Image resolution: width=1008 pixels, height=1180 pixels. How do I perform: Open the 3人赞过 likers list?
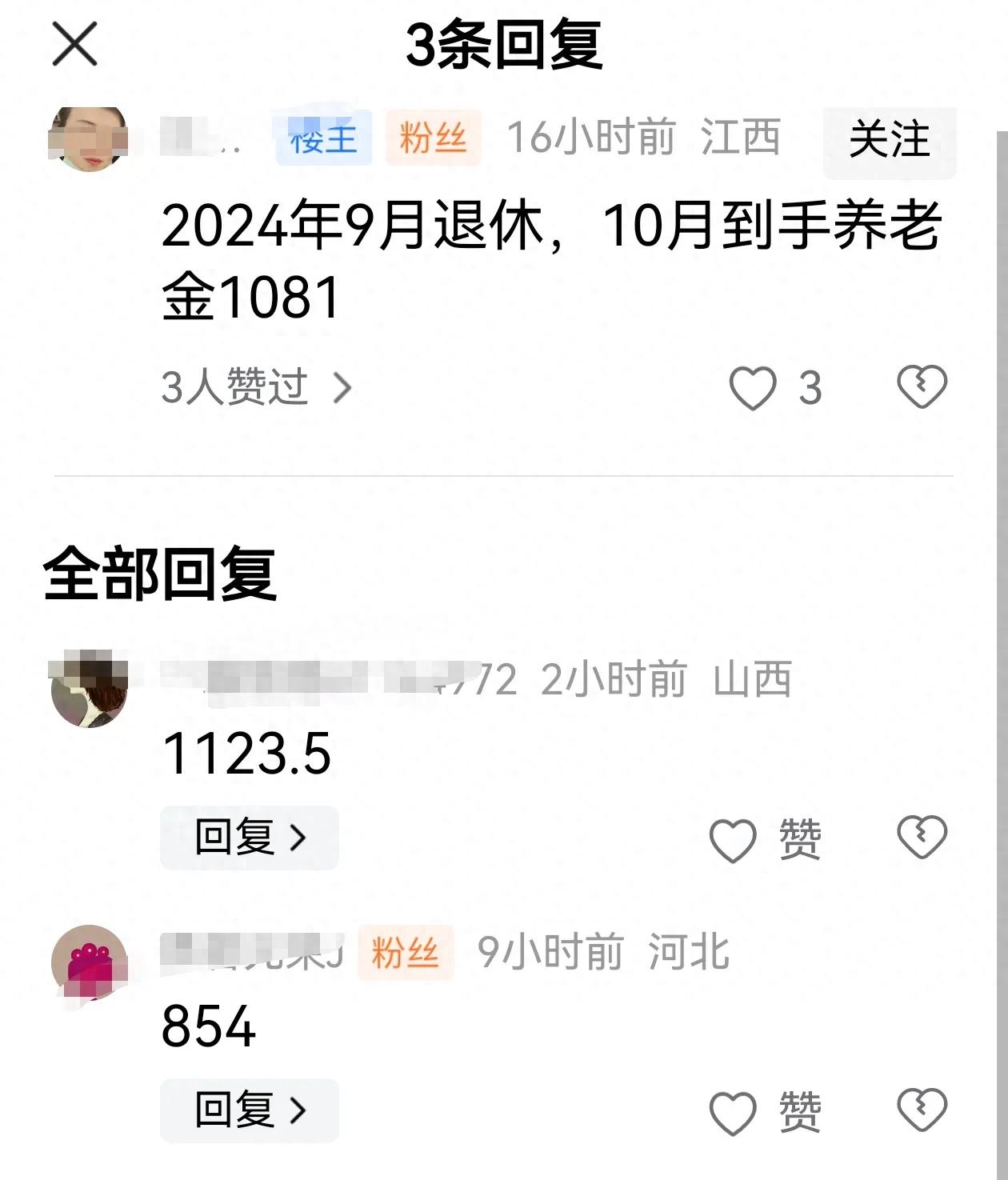click(x=256, y=388)
